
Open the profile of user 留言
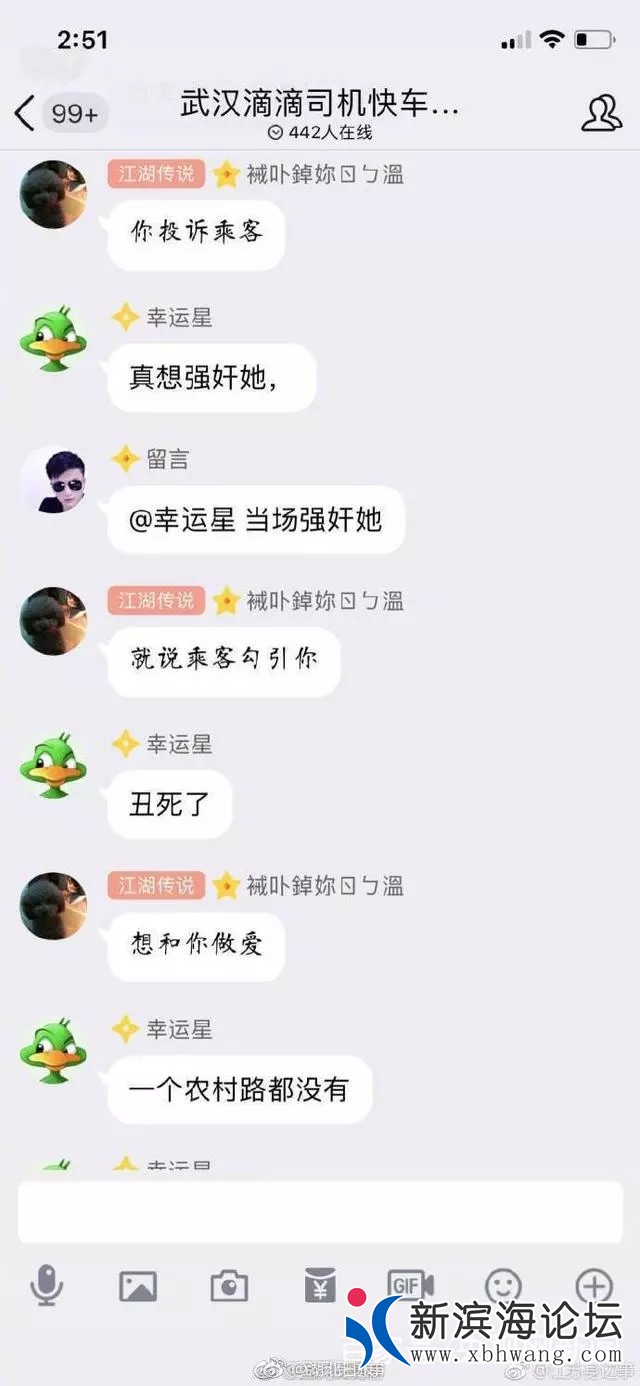tap(54, 479)
